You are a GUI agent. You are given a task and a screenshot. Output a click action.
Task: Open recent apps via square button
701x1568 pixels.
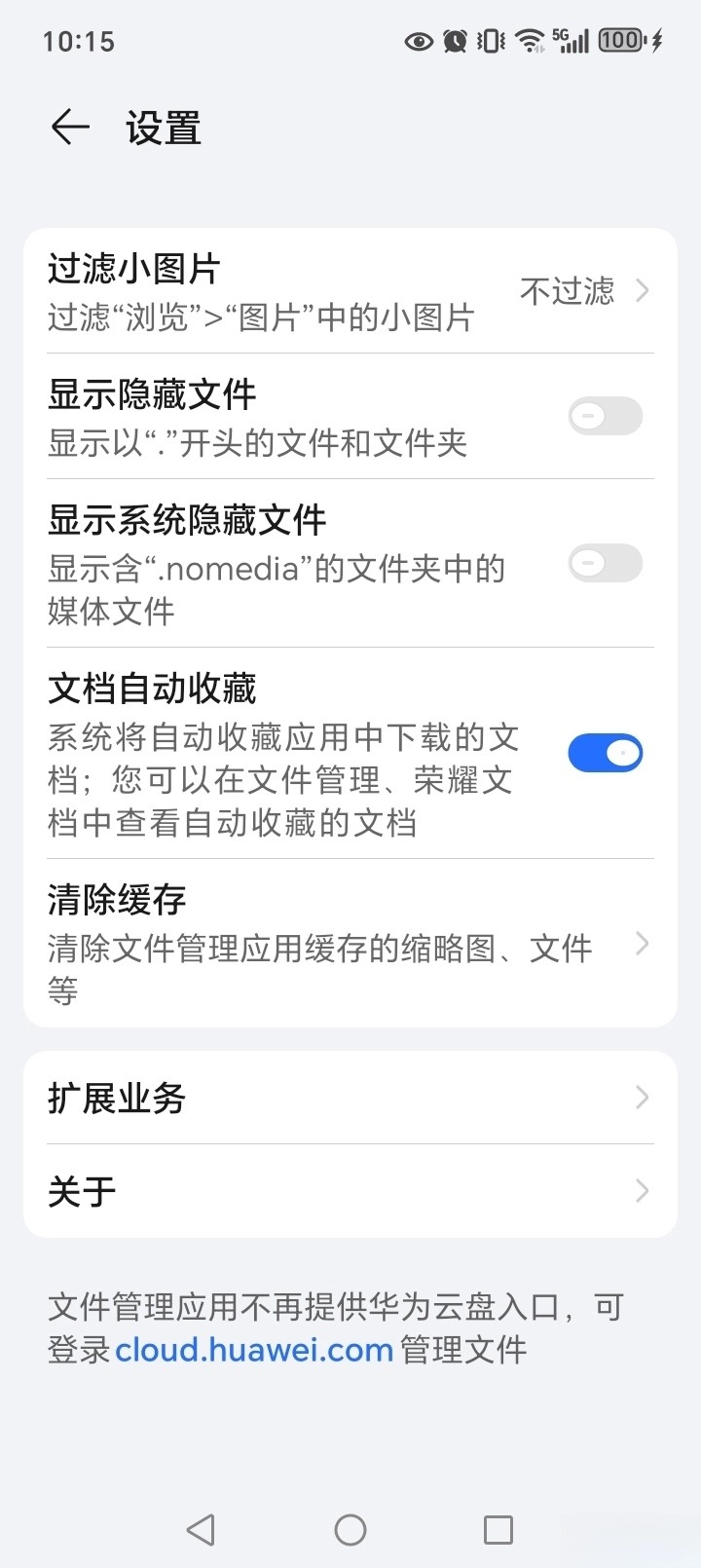498,1529
